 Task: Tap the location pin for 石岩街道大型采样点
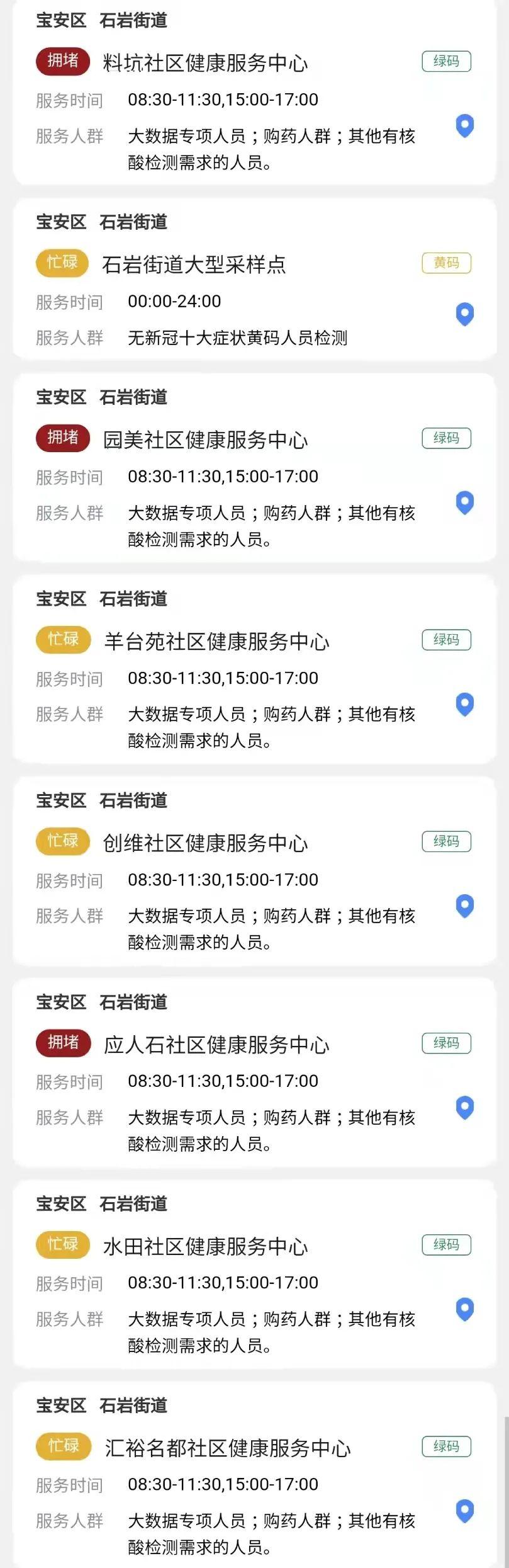(464, 314)
